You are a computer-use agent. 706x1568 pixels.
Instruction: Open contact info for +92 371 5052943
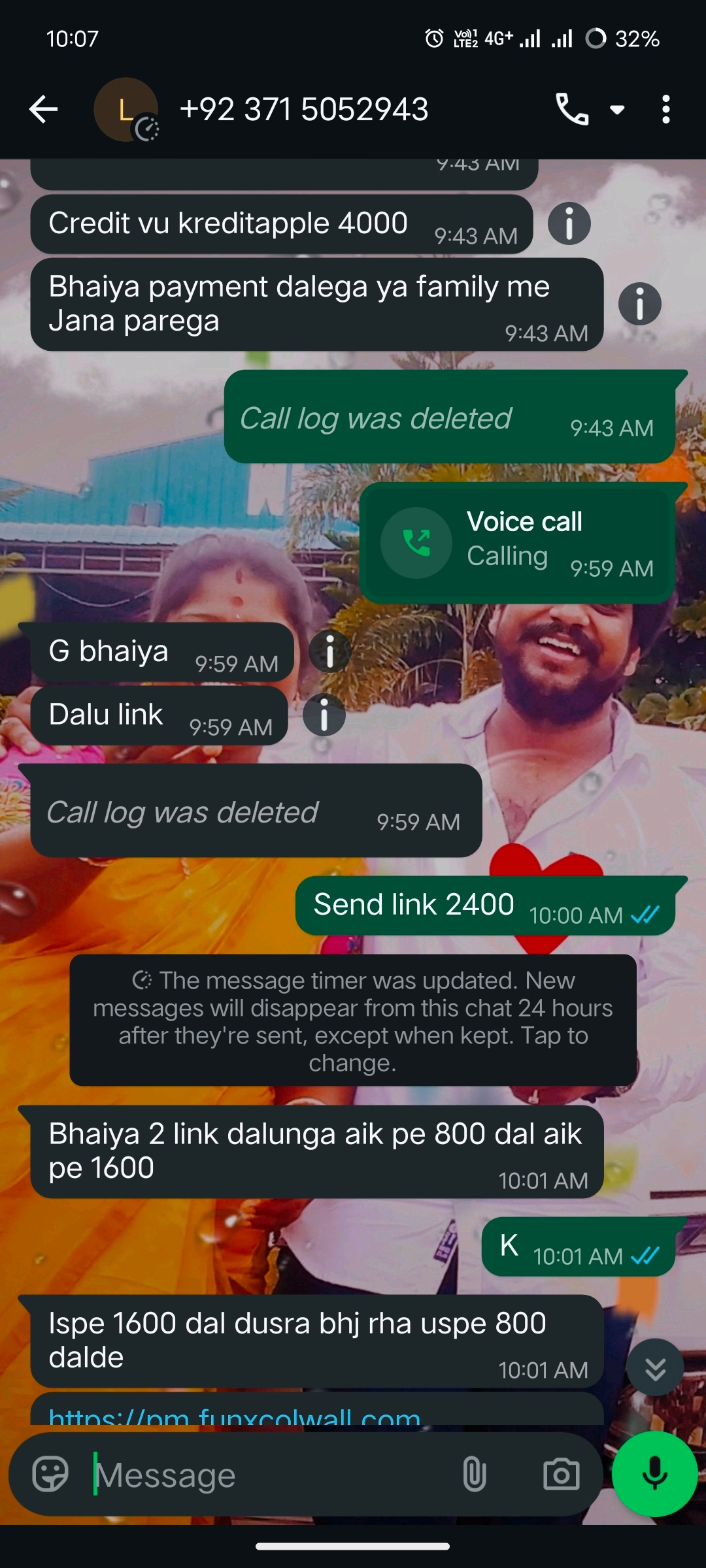click(304, 109)
